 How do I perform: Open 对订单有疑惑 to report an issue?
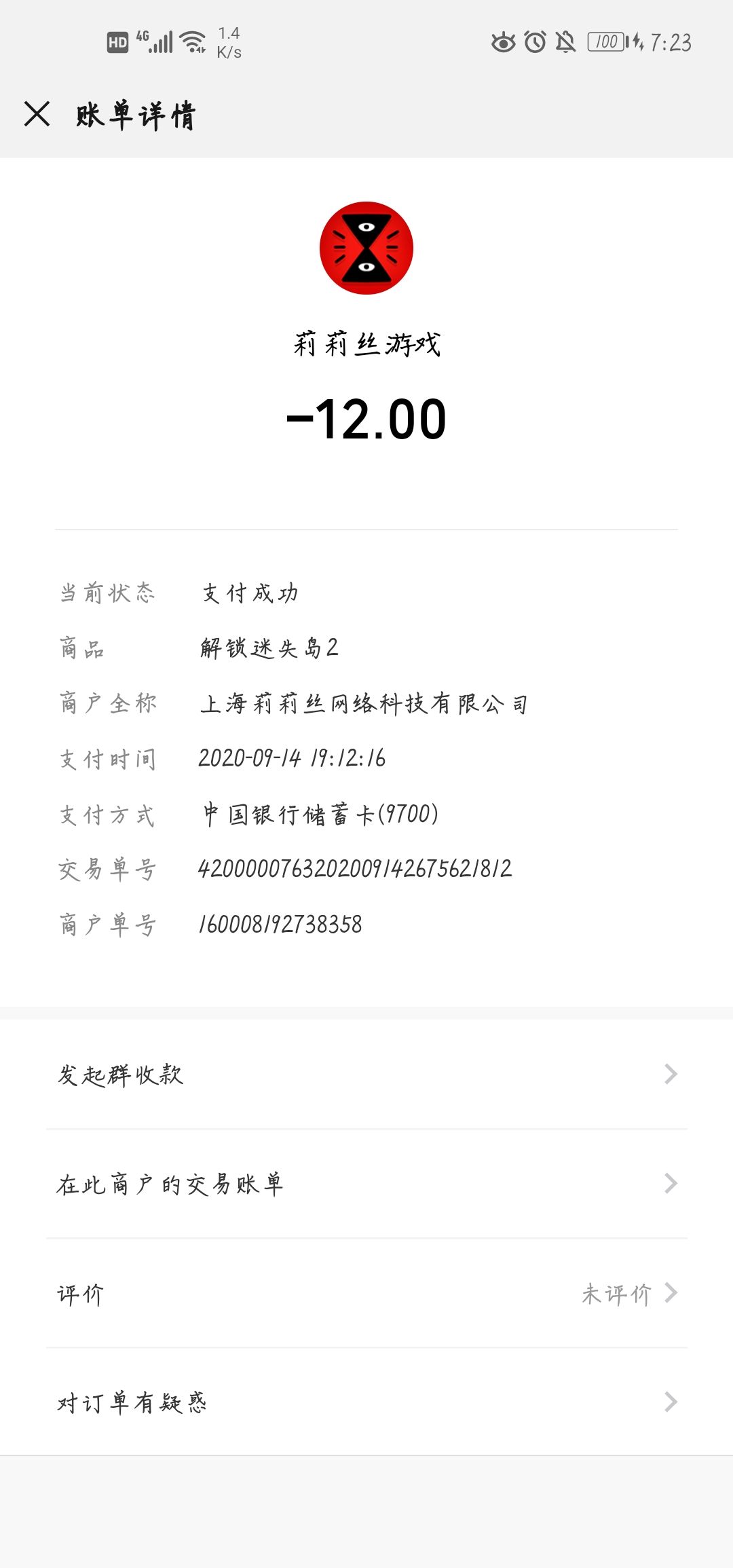133,1403
